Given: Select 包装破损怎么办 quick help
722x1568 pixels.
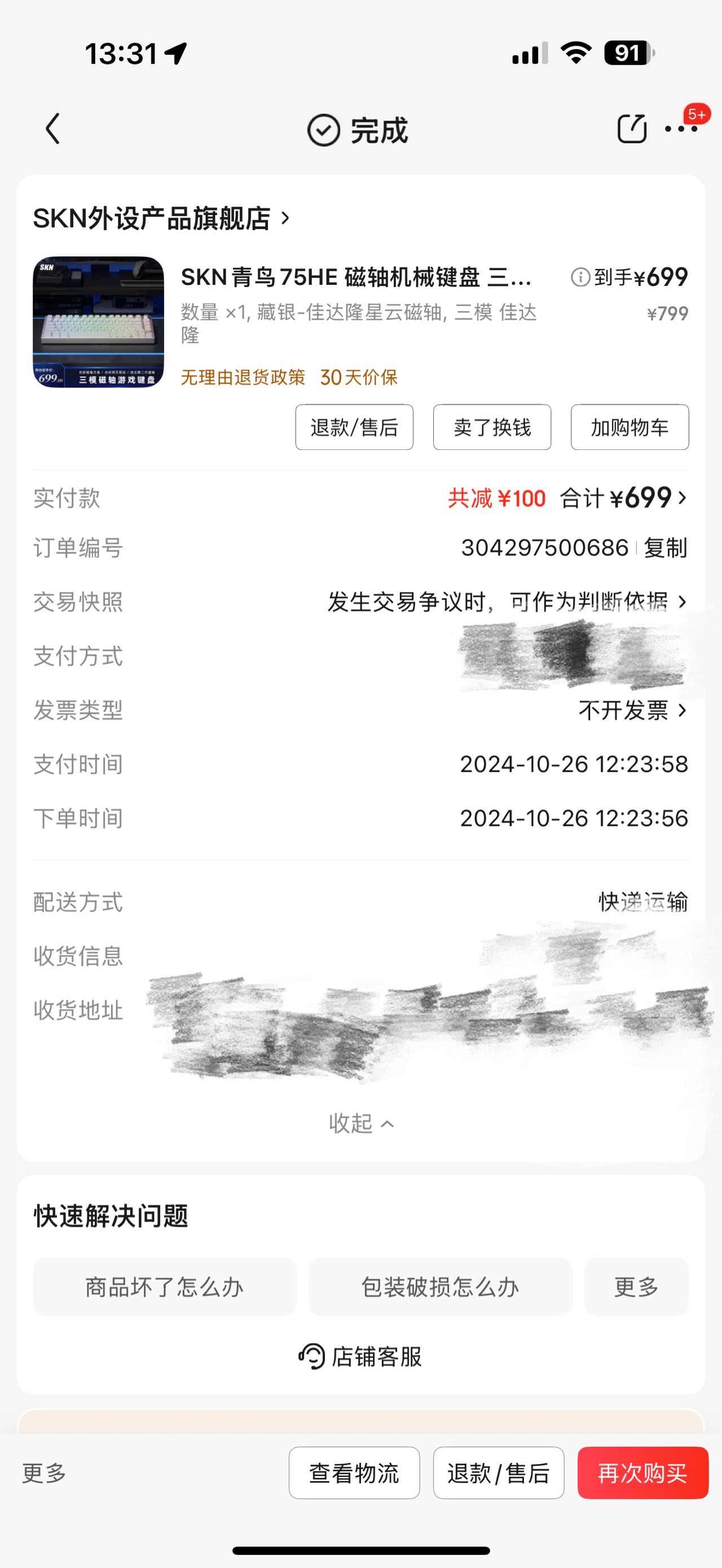Looking at the screenshot, I should [440, 1287].
